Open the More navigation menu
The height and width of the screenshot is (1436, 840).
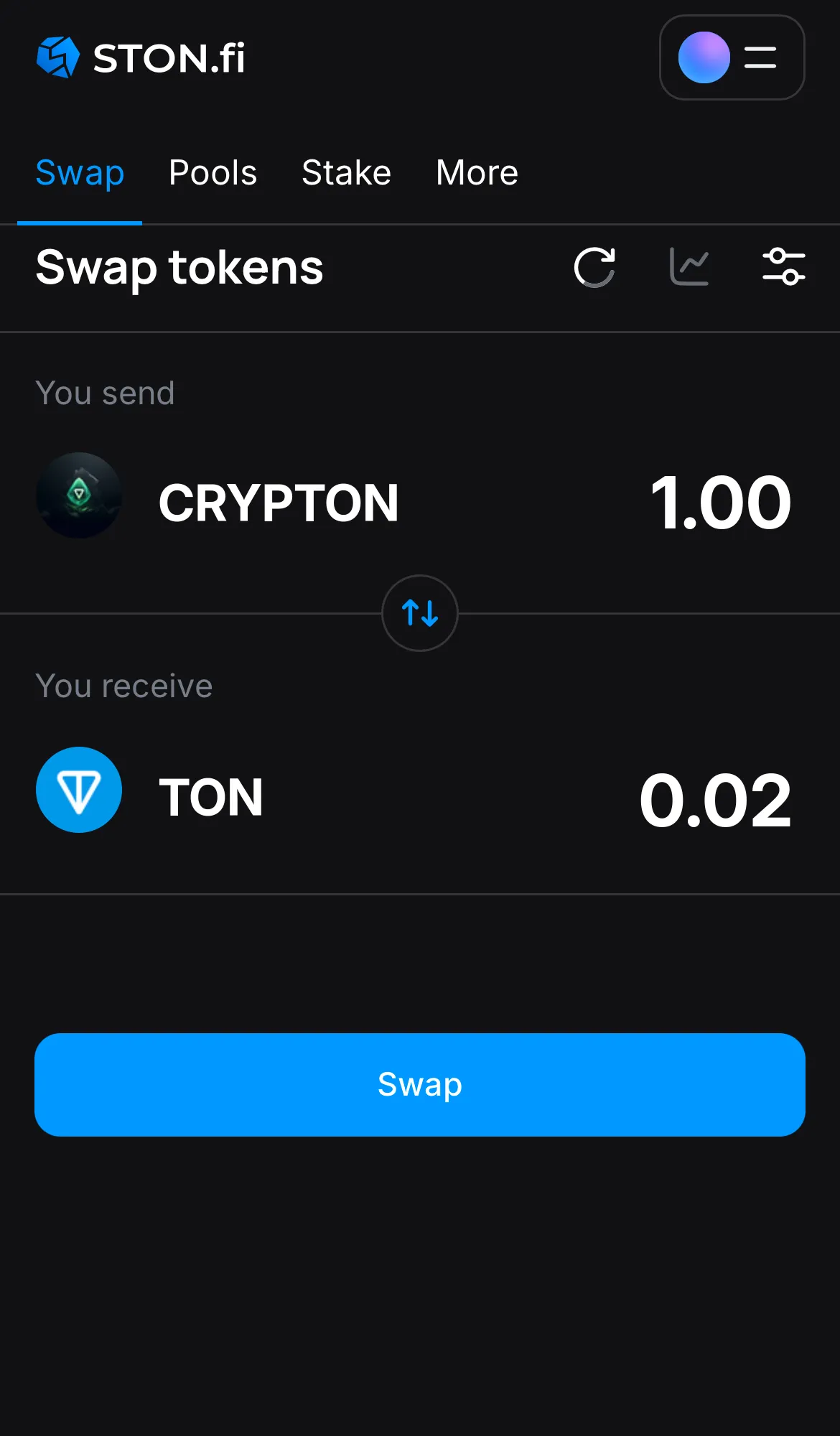(476, 172)
